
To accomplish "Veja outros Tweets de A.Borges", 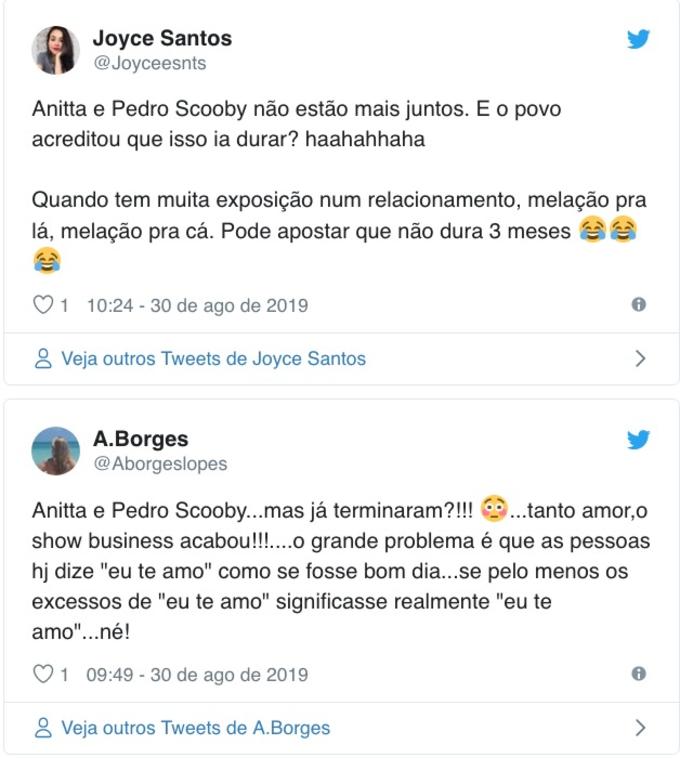I will 195,728.
